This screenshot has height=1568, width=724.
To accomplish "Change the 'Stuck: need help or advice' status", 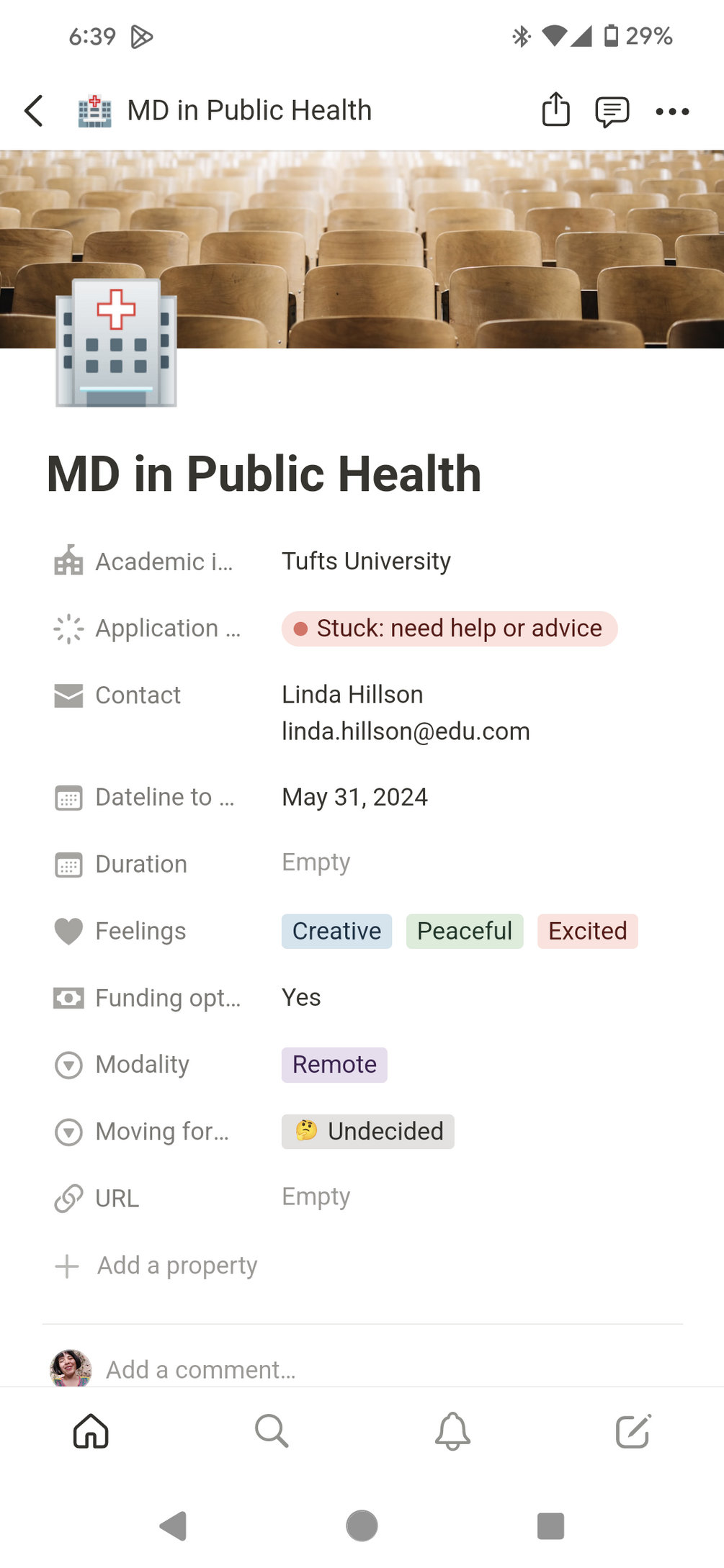I will 449,628.
